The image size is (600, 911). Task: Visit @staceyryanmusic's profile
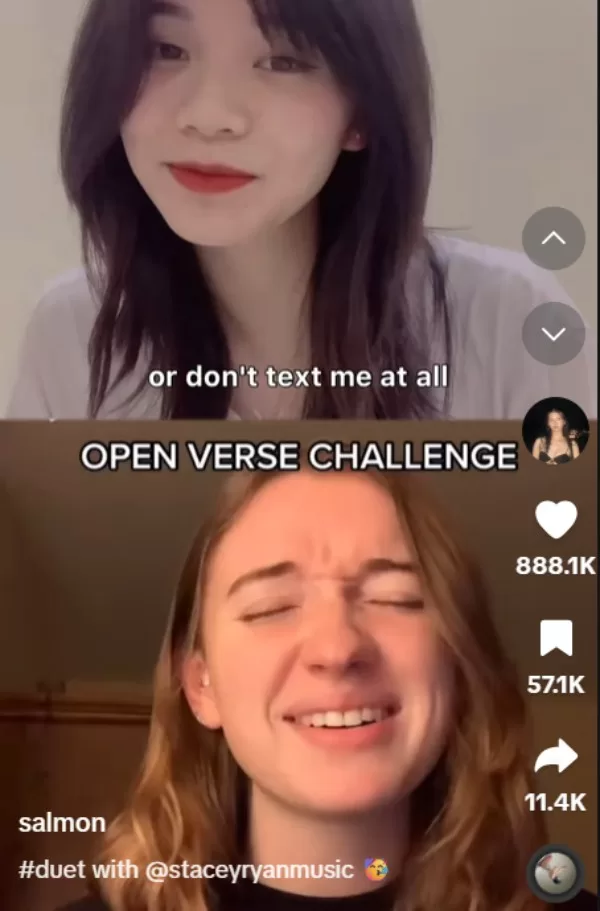pyautogui.click(x=250, y=870)
